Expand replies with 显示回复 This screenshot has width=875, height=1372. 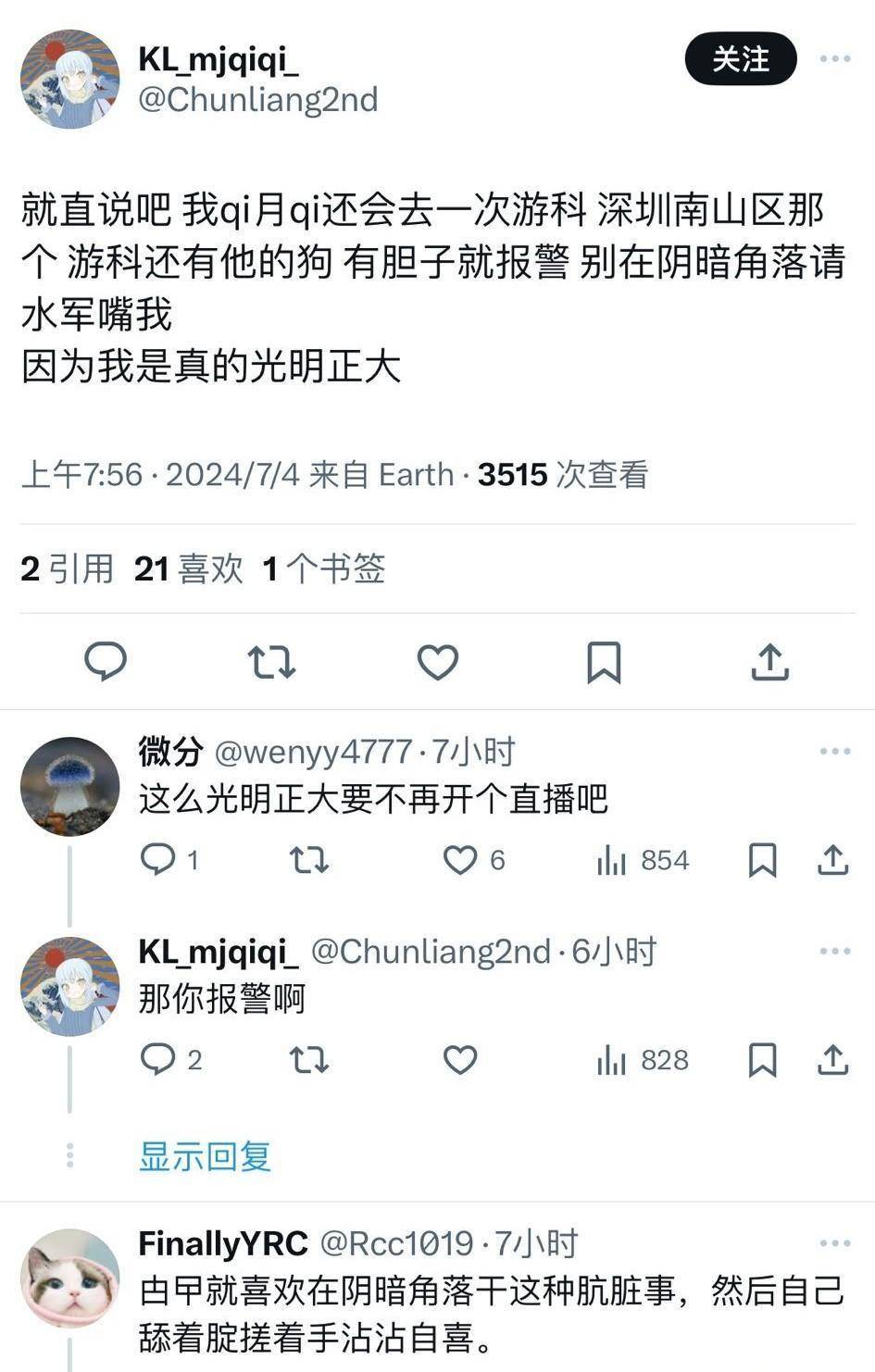pyautogui.click(x=205, y=1156)
